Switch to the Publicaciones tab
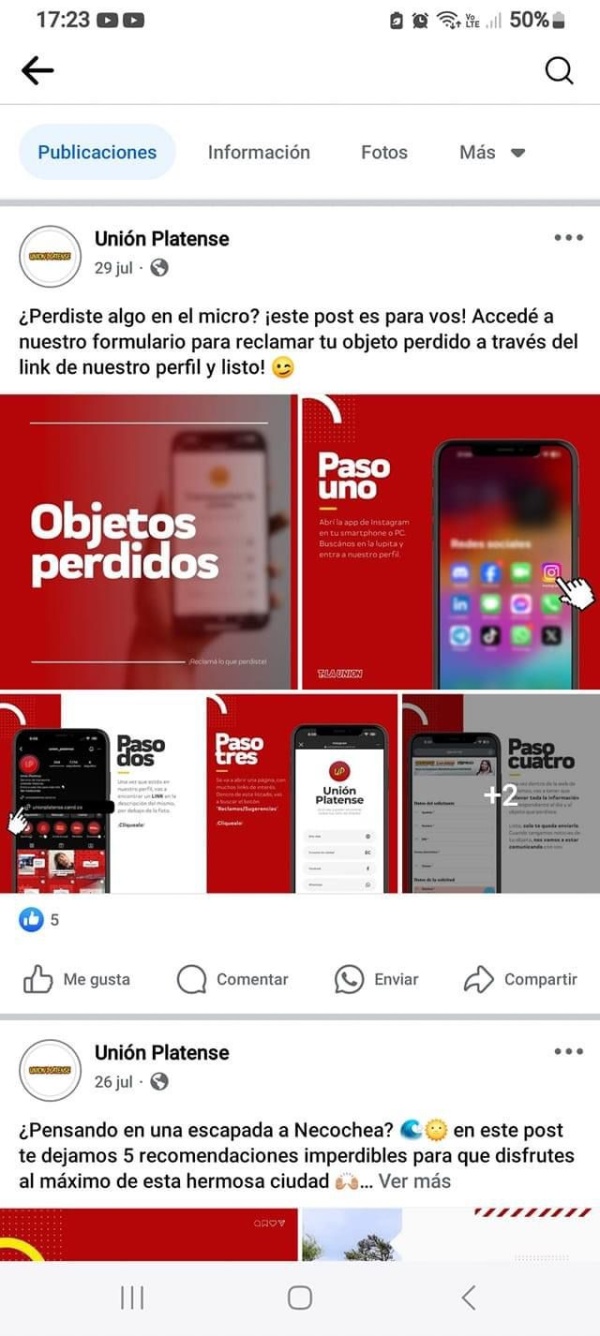600x1336 pixels. point(97,152)
